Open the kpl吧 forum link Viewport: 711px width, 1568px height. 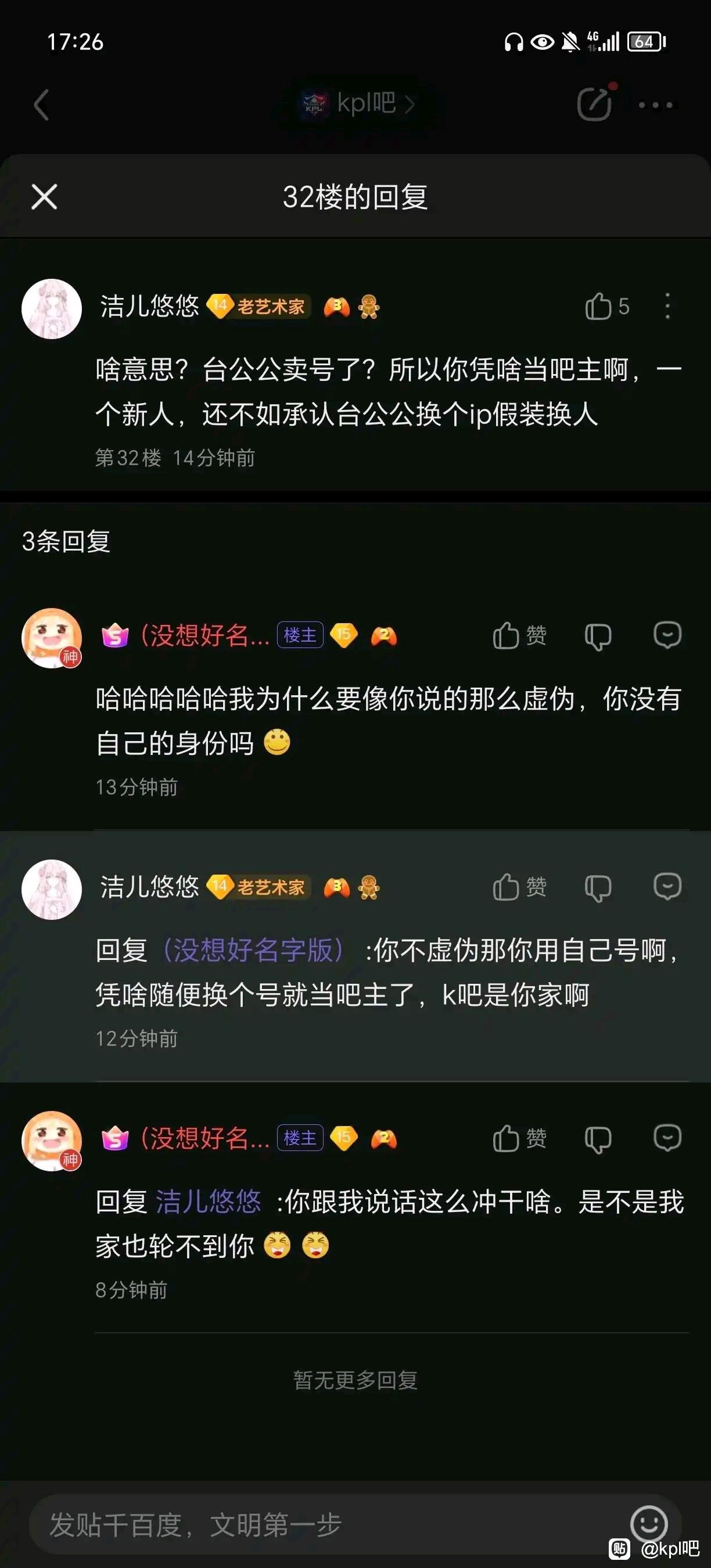tap(357, 103)
